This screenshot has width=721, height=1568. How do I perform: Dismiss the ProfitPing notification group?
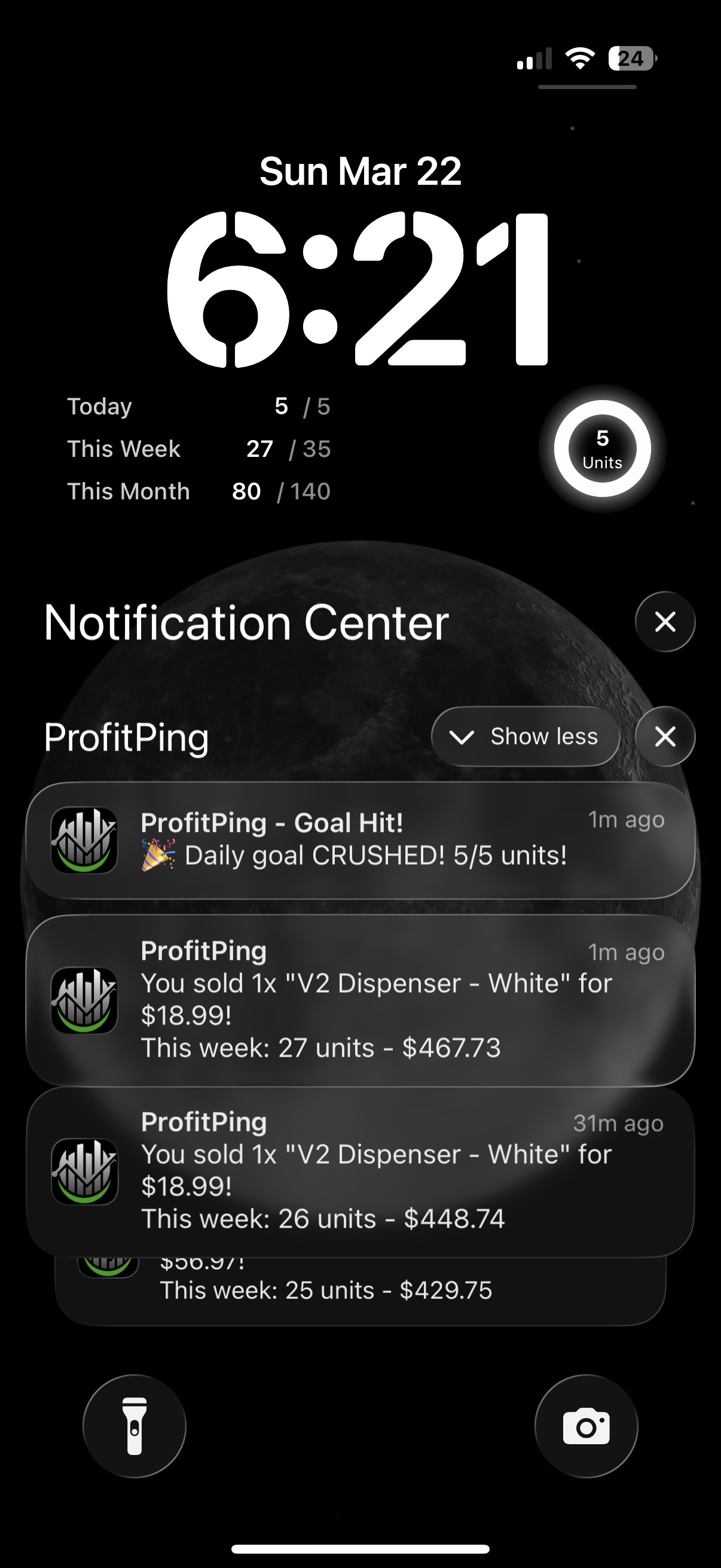(664, 736)
